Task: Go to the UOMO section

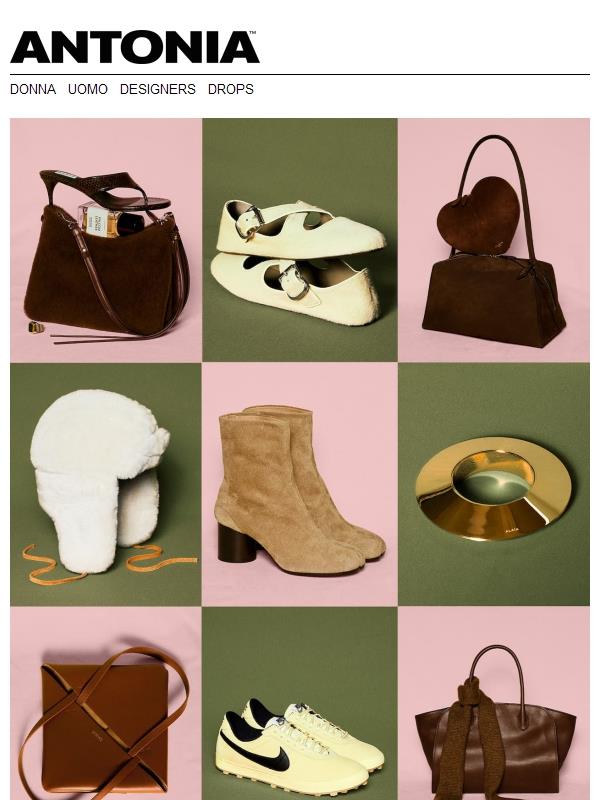Action: click(88, 89)
